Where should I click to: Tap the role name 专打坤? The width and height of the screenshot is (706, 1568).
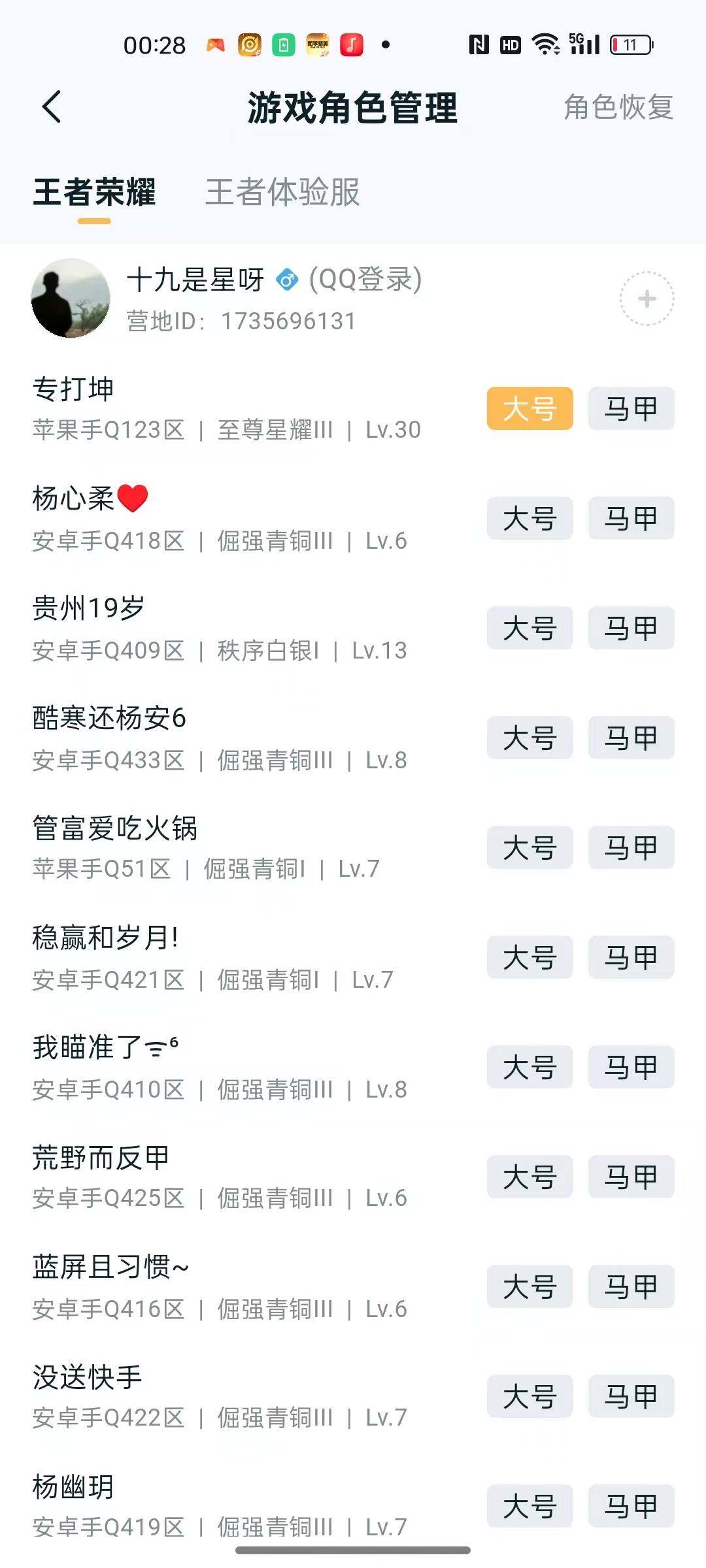74,389
